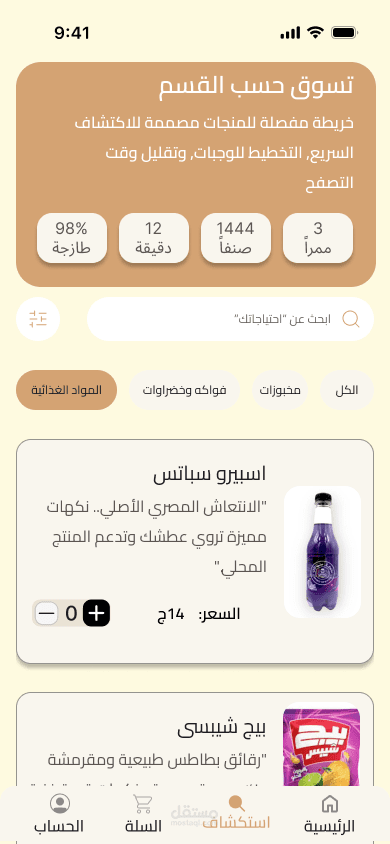Go to the الرئيسية home tab

[x=330, y=814]
